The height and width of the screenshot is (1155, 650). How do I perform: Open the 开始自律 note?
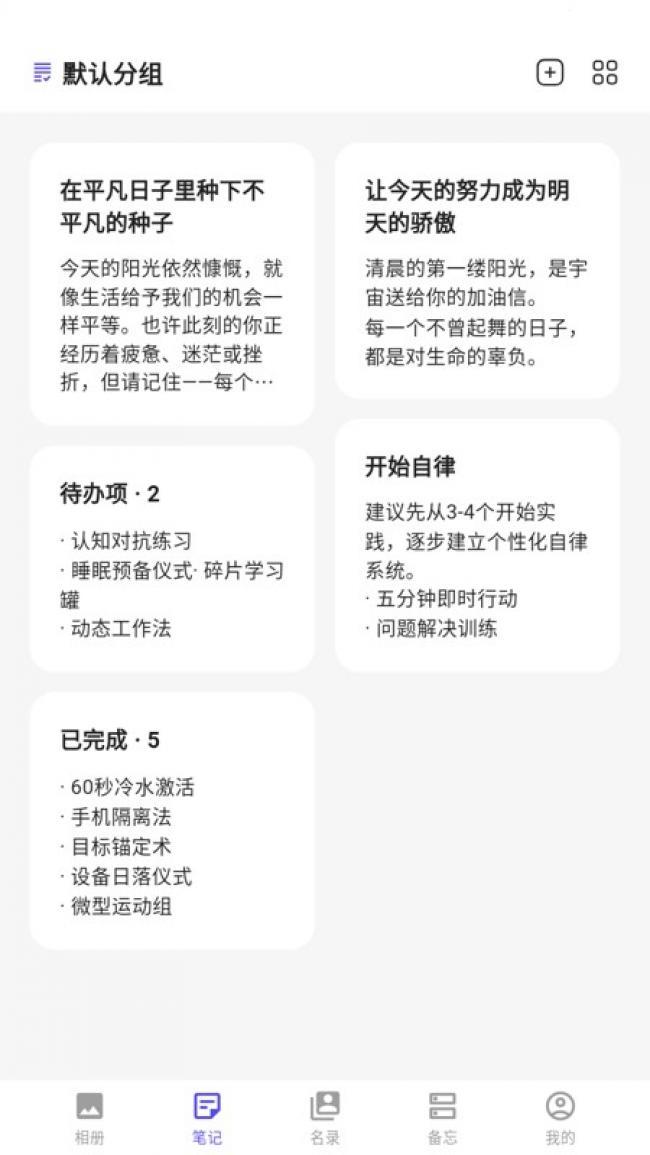[x=477, y=545]
